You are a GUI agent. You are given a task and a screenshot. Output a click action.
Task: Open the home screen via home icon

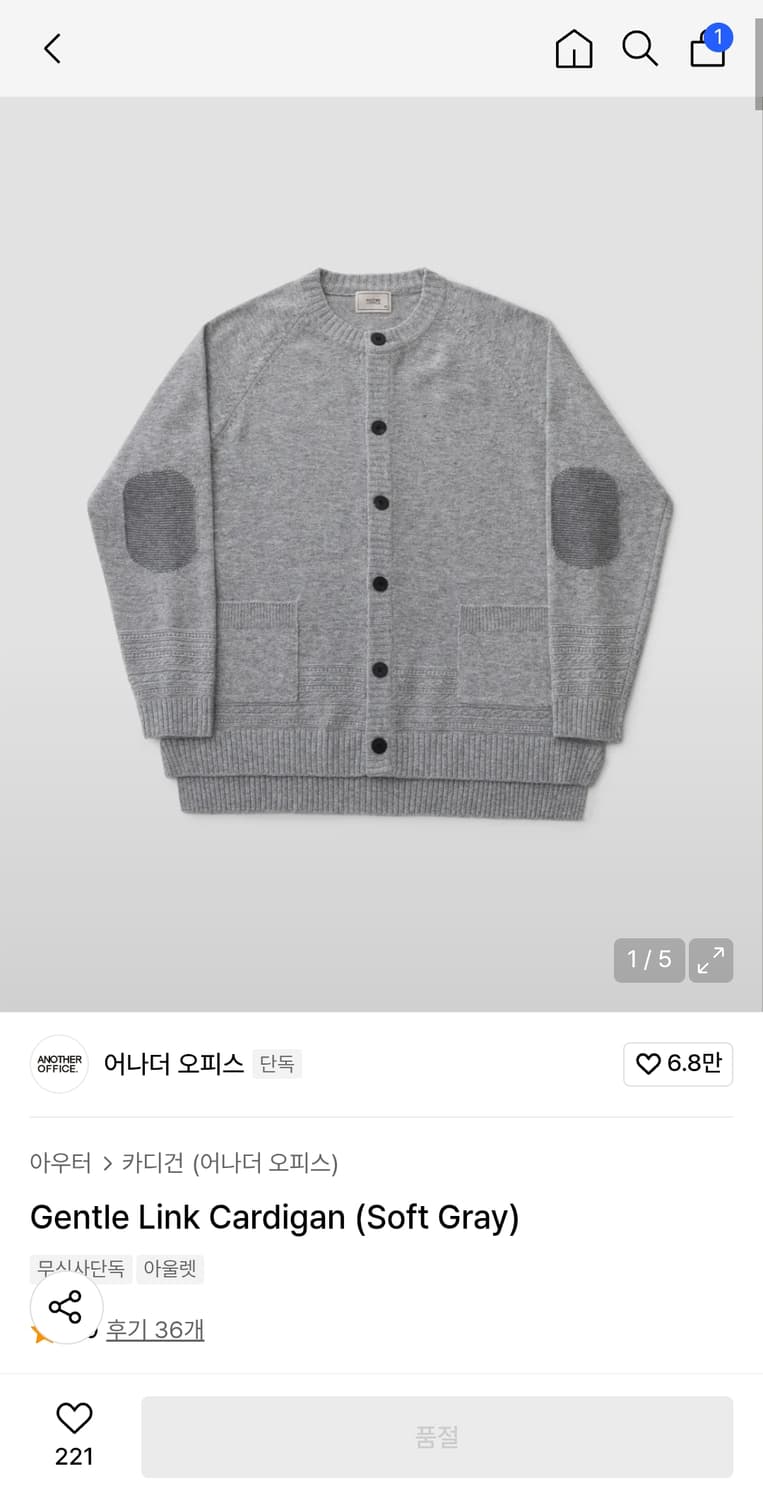point(573,48)
